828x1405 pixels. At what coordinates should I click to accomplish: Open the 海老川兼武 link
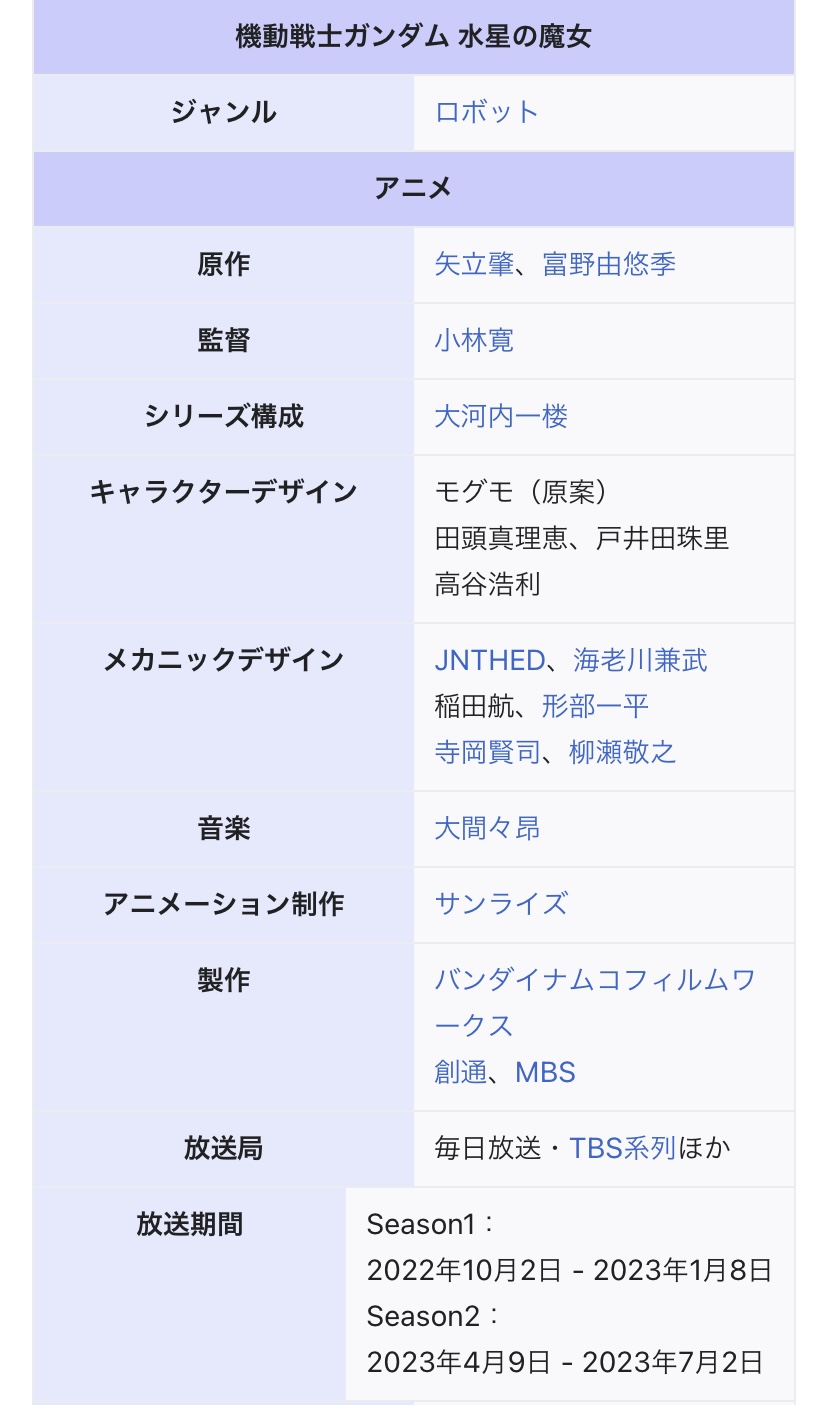click(640, 660)
